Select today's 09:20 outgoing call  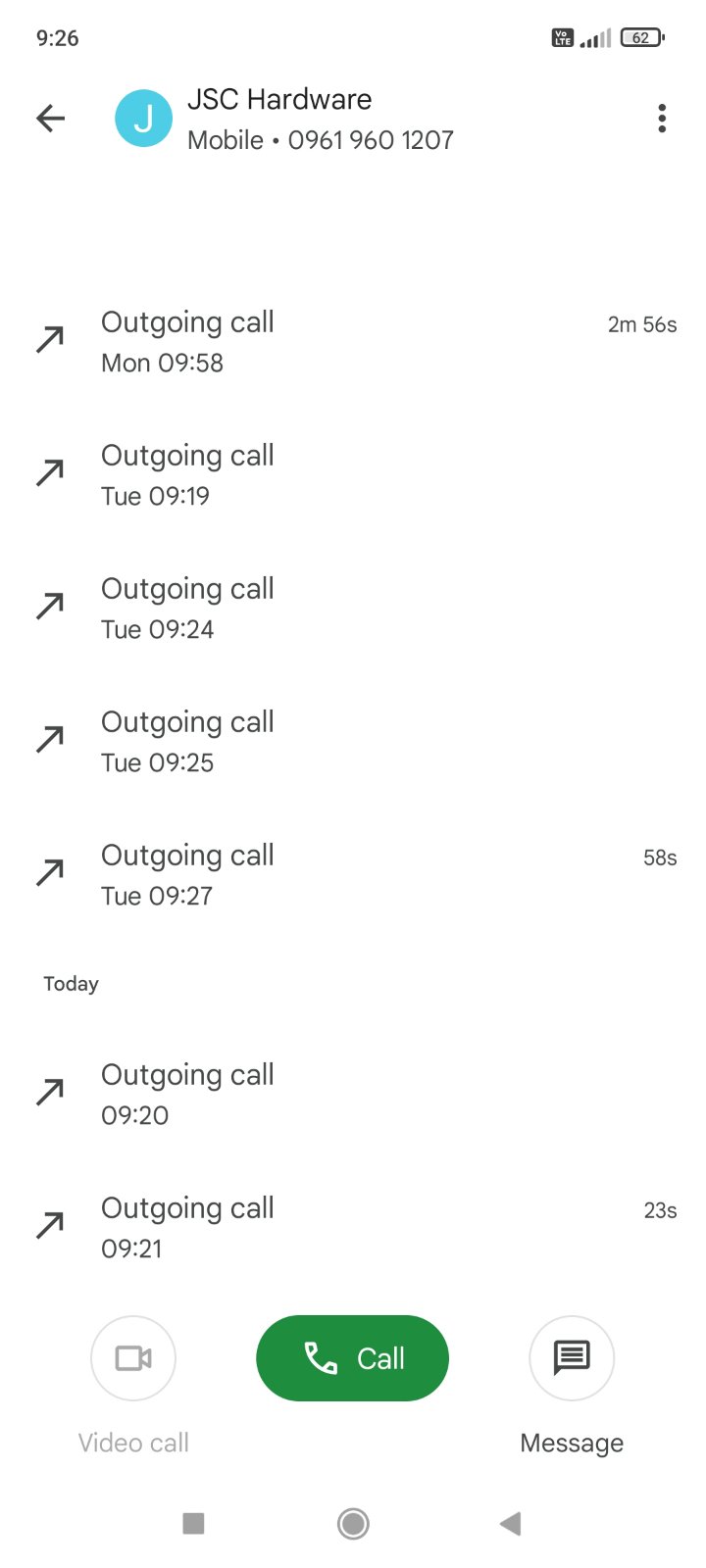pos(353,1094)
